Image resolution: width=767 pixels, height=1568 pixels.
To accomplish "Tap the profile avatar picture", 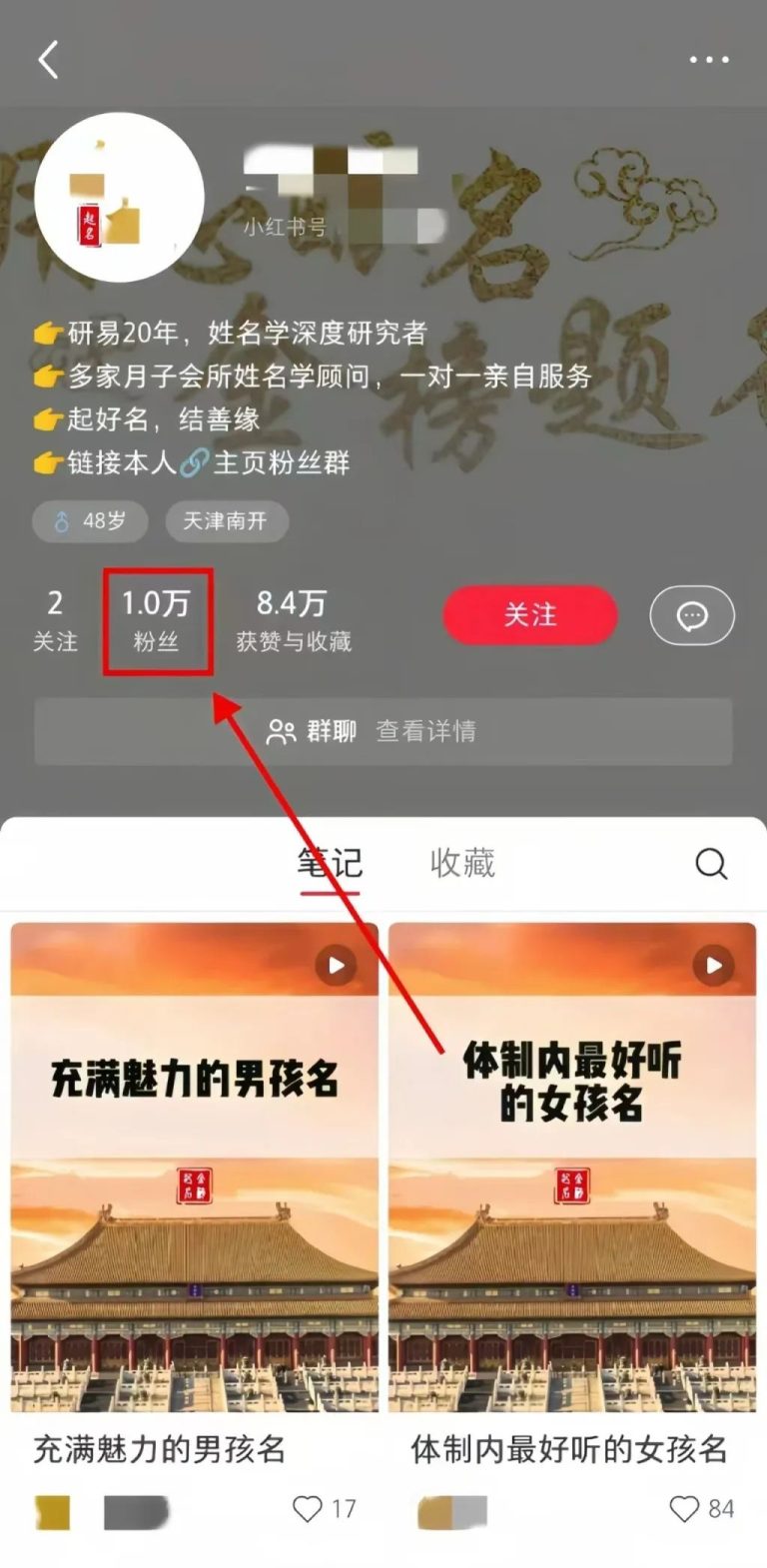I will 119,197.
